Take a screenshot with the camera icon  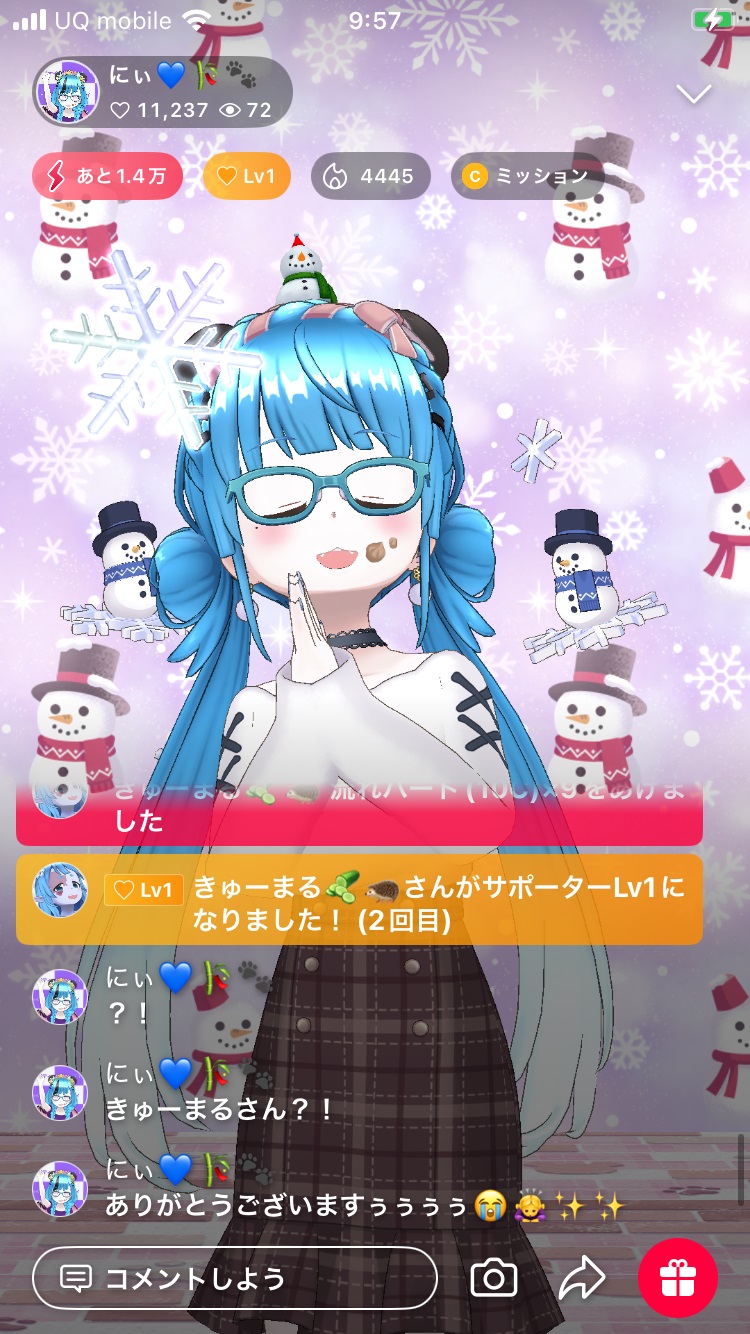pyautogui.click(x=493, y=1278)
